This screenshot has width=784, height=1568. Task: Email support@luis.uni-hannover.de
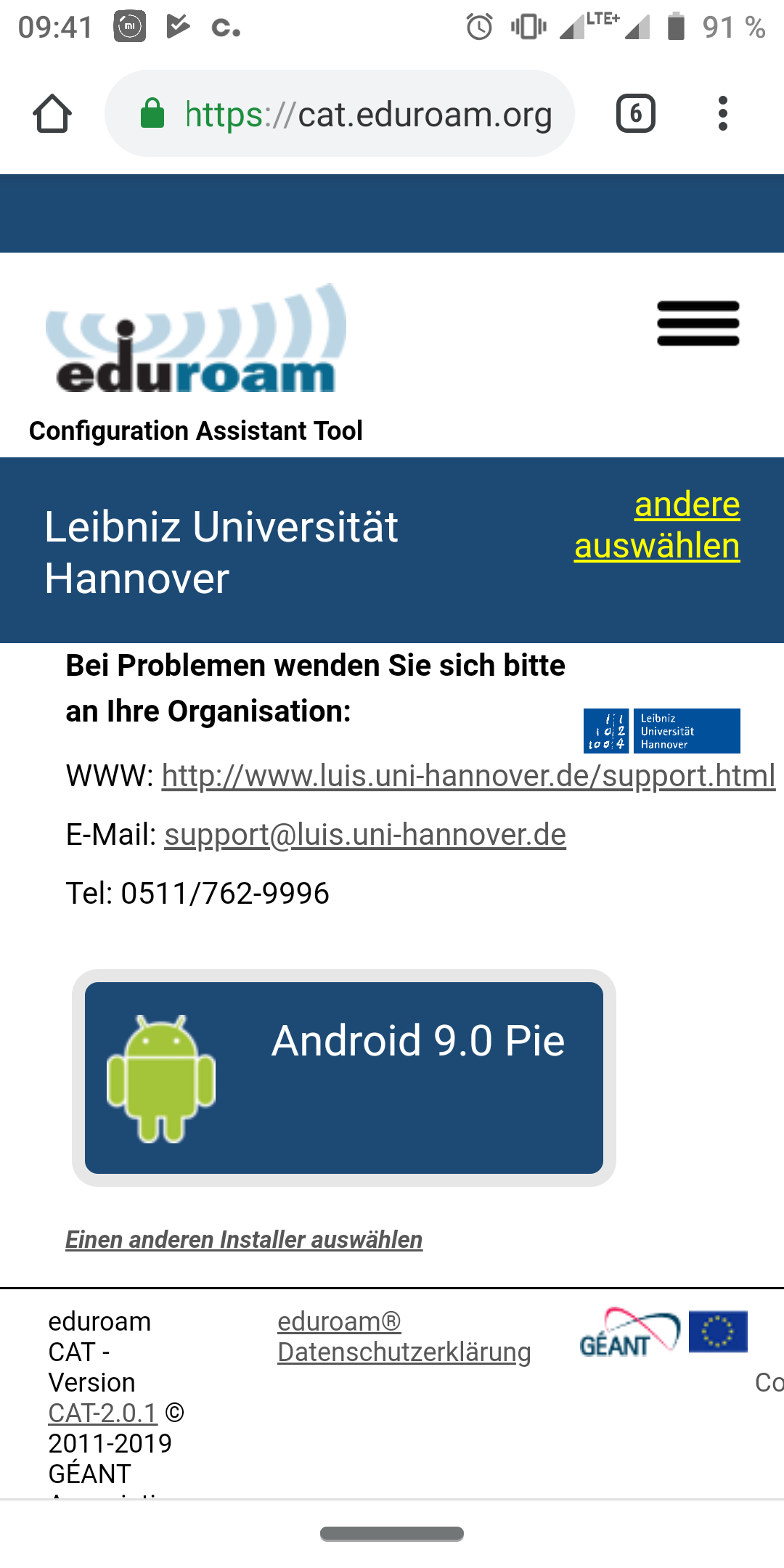[x=365, y=835]
